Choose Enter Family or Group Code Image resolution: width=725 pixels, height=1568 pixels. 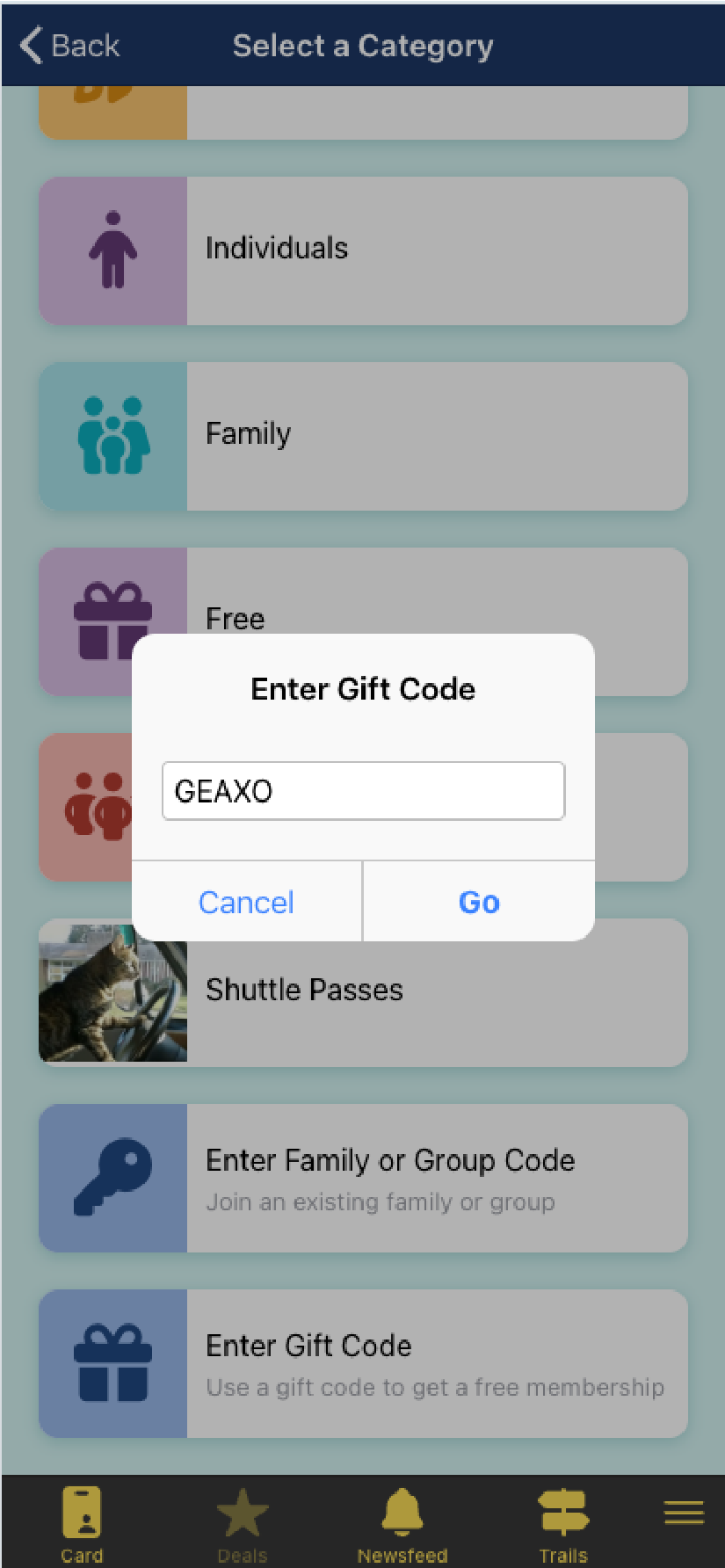pyautogui.click(x=363, y=1178)
